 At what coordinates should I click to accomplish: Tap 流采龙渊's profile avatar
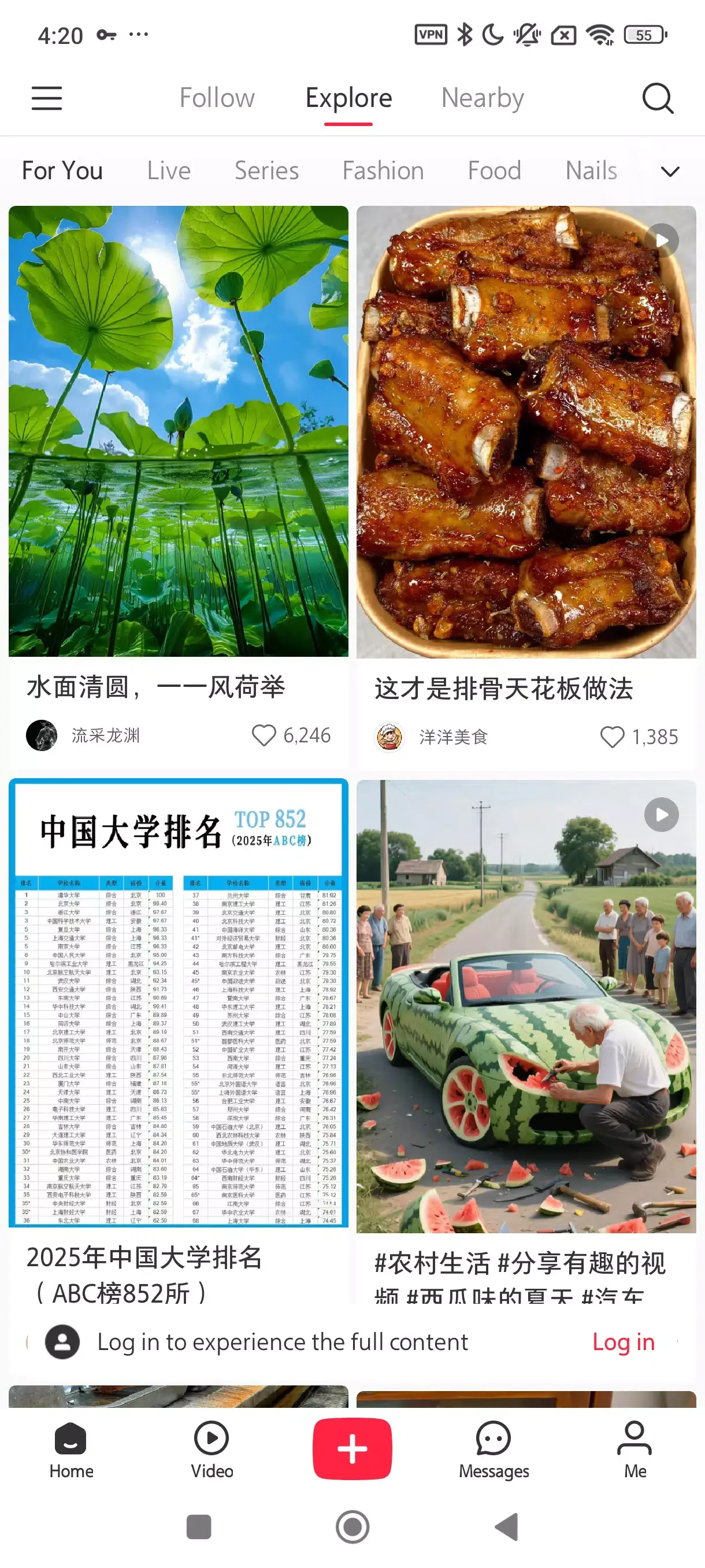point(42,735)
